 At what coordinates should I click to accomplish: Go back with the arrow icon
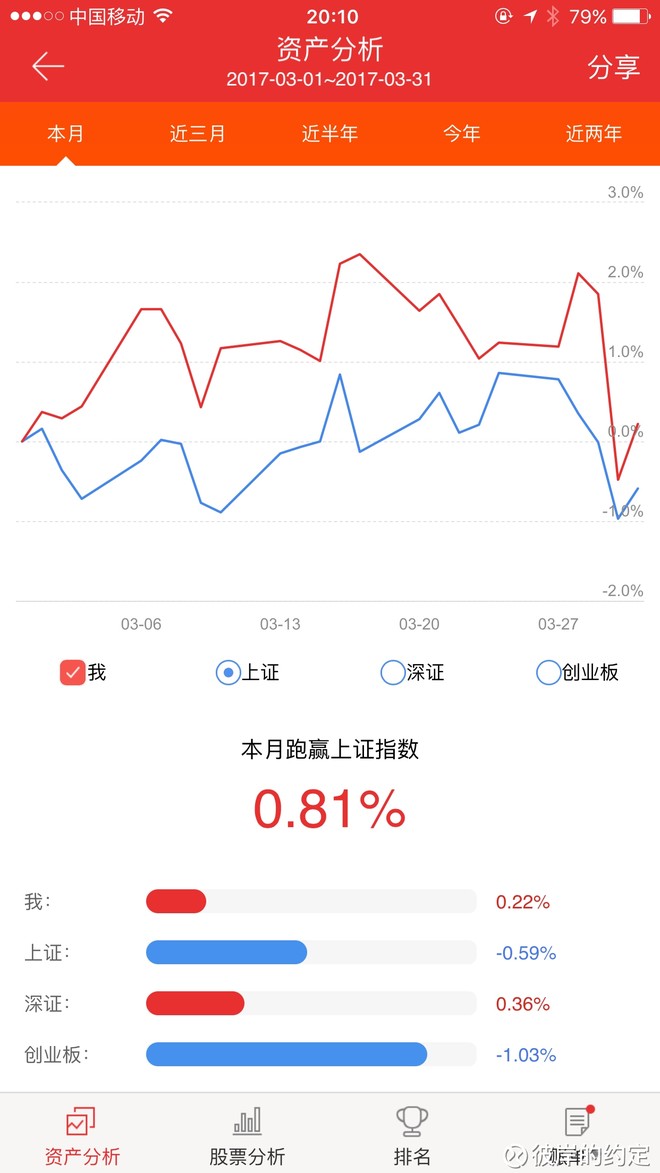click(48, 66)
